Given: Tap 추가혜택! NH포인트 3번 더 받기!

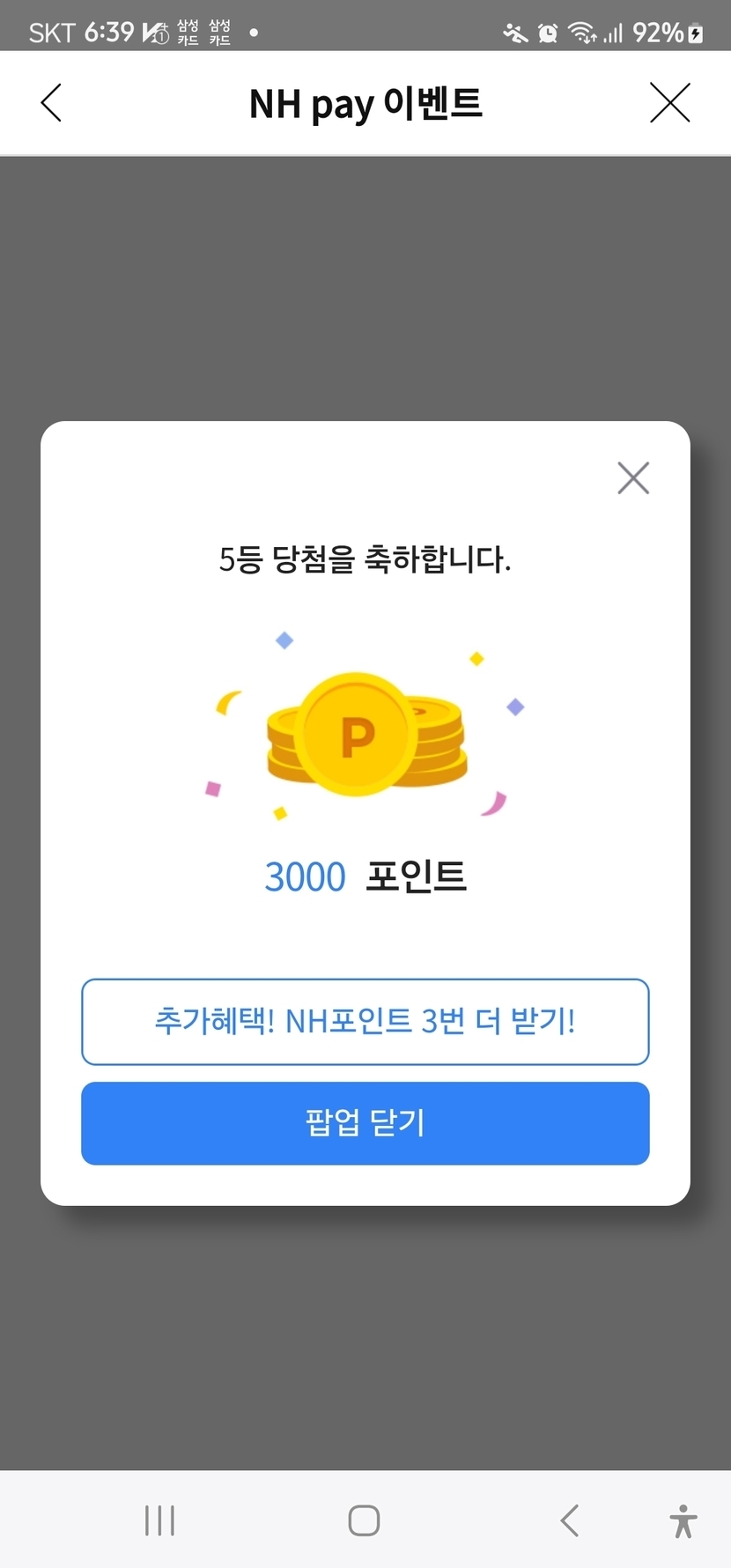Looking at the screenshot, I should [x=365, y=1022].
